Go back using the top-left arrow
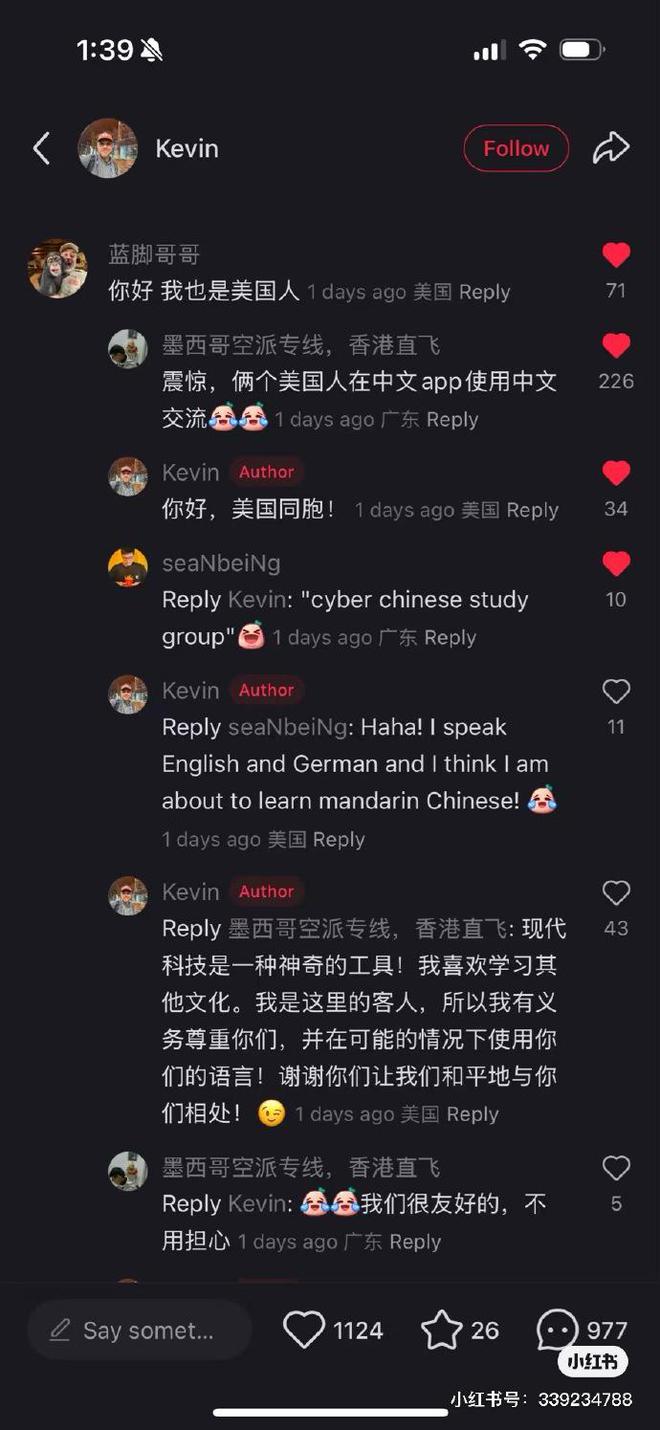 click(41, 149)
